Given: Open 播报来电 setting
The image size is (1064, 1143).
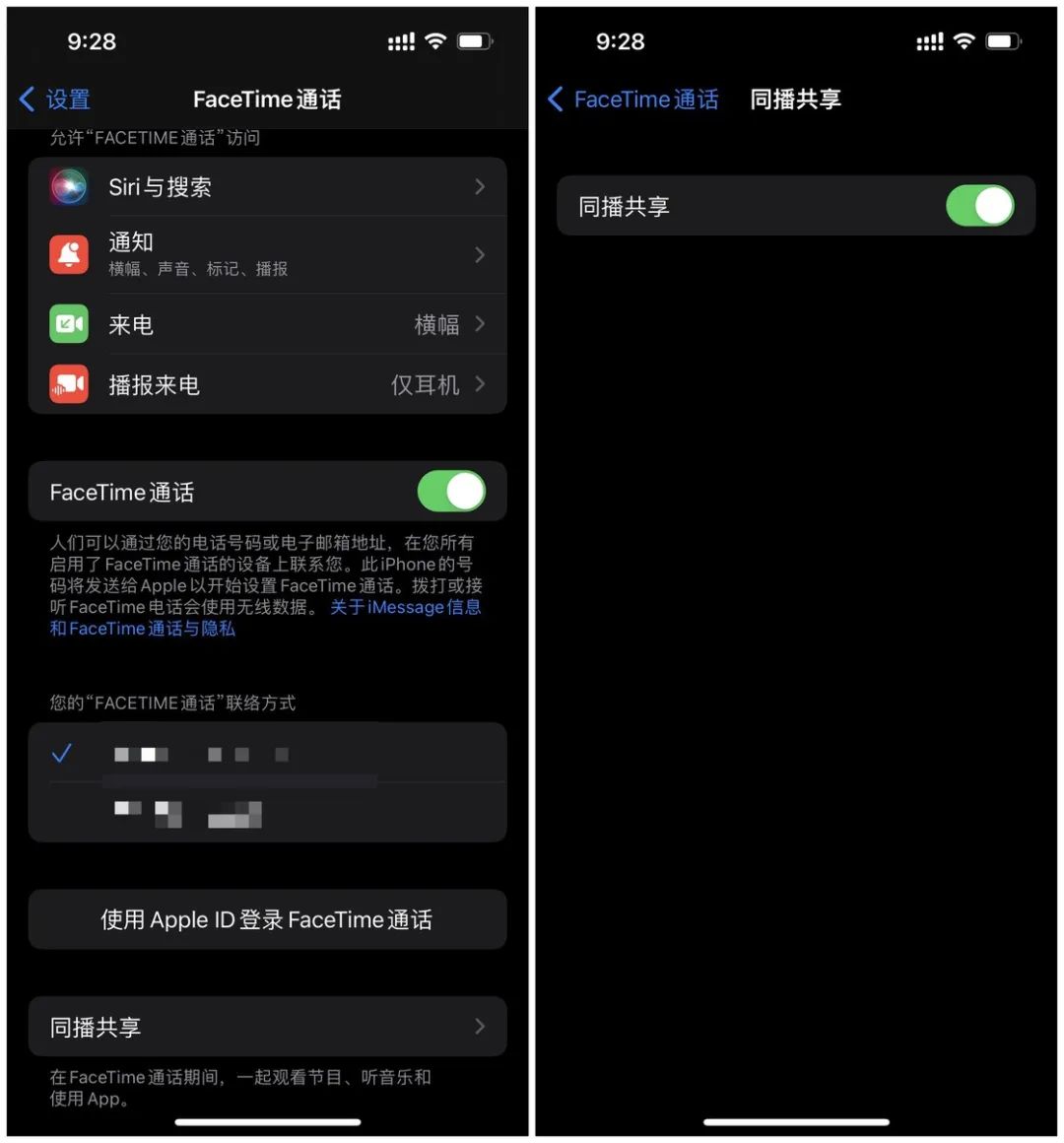Looking at the screenshot, I should point(267,384).
